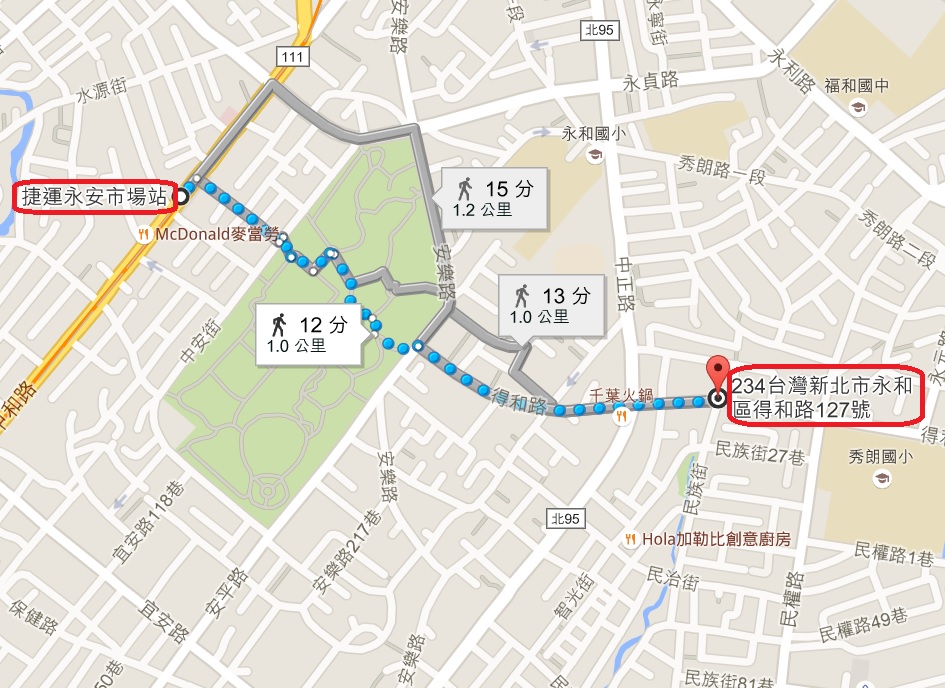Select the 15 分 1.2 公里 walking route
The width and height of the screenshot is (945, 688).
496,197
